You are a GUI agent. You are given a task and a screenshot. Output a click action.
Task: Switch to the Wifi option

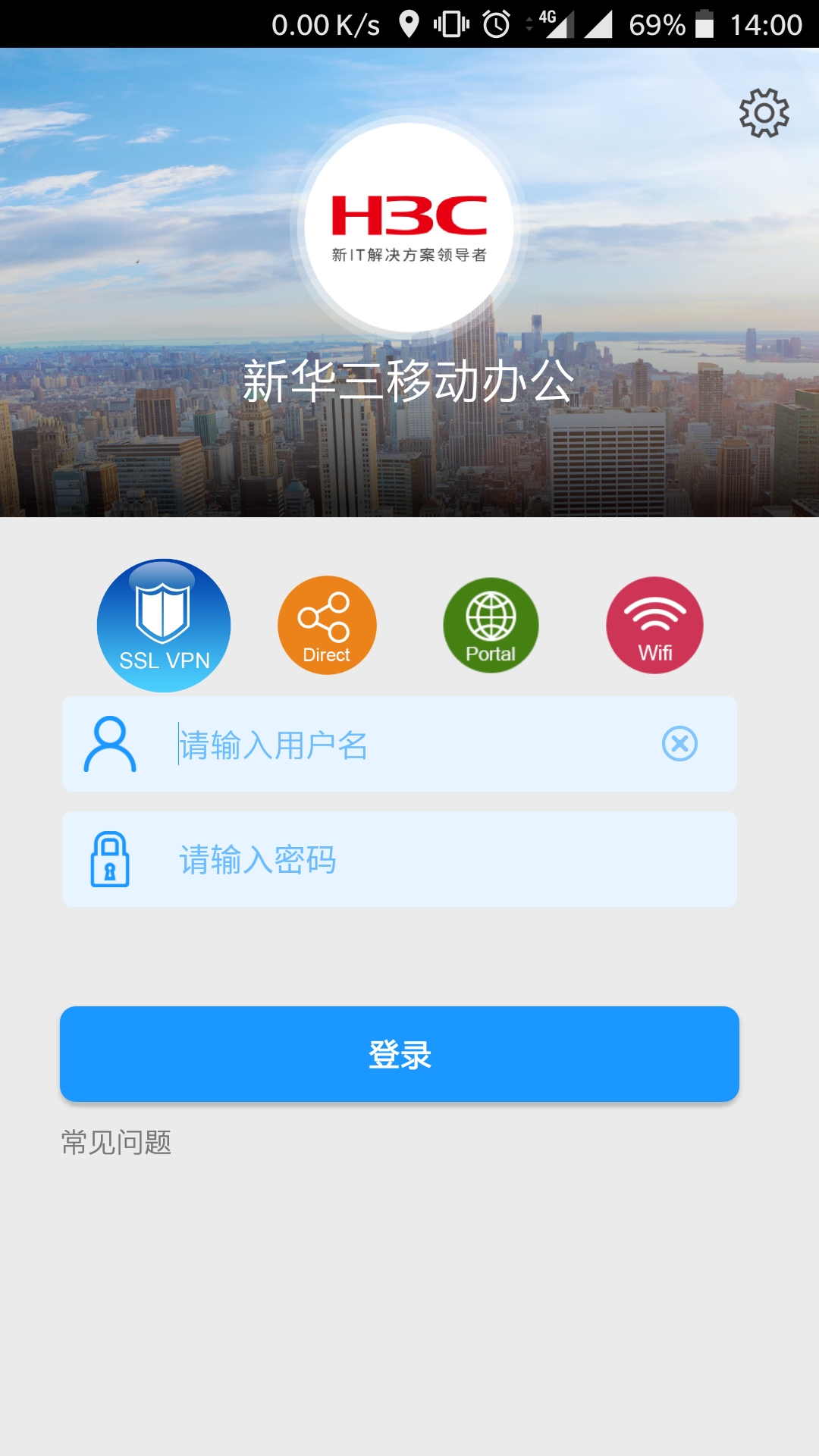[654, 626]
